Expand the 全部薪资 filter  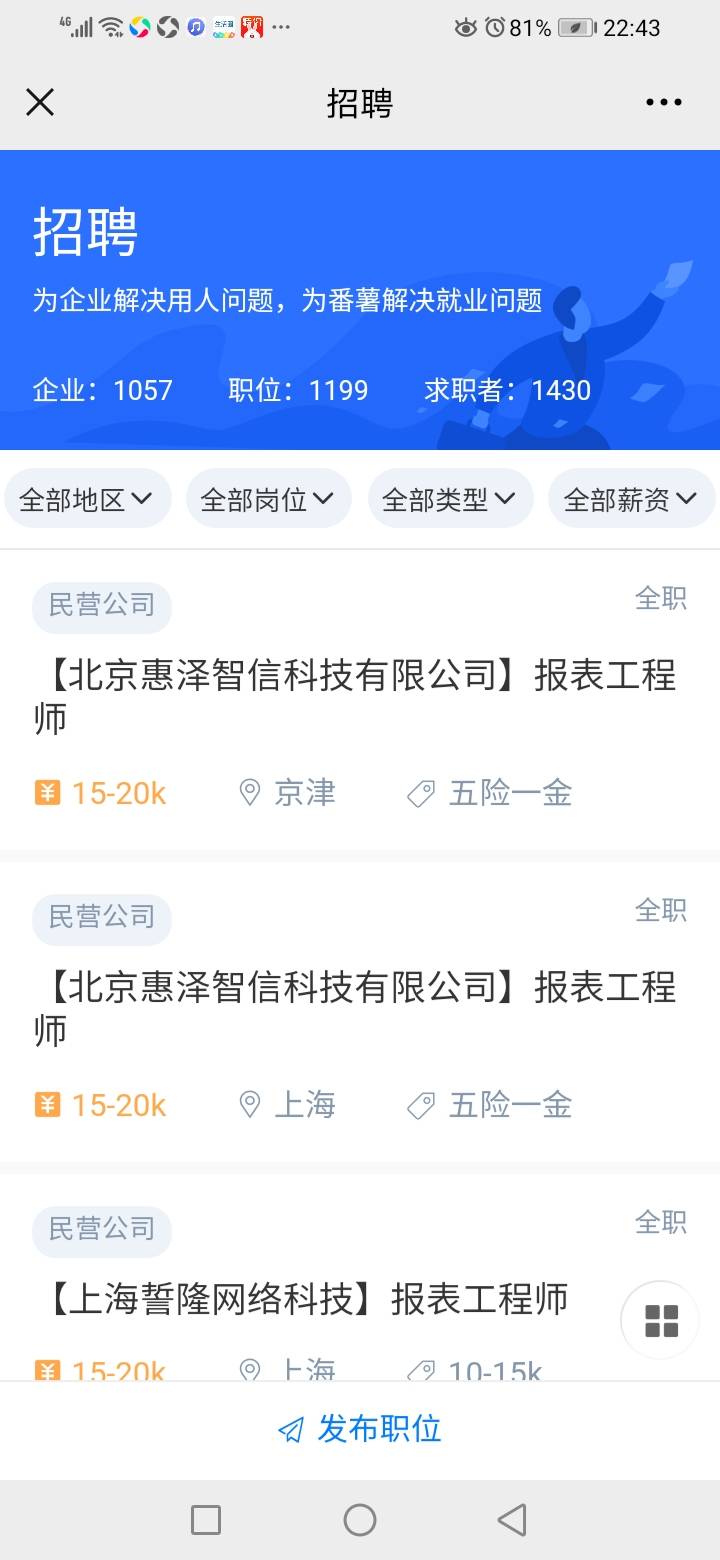coord(632,498)
